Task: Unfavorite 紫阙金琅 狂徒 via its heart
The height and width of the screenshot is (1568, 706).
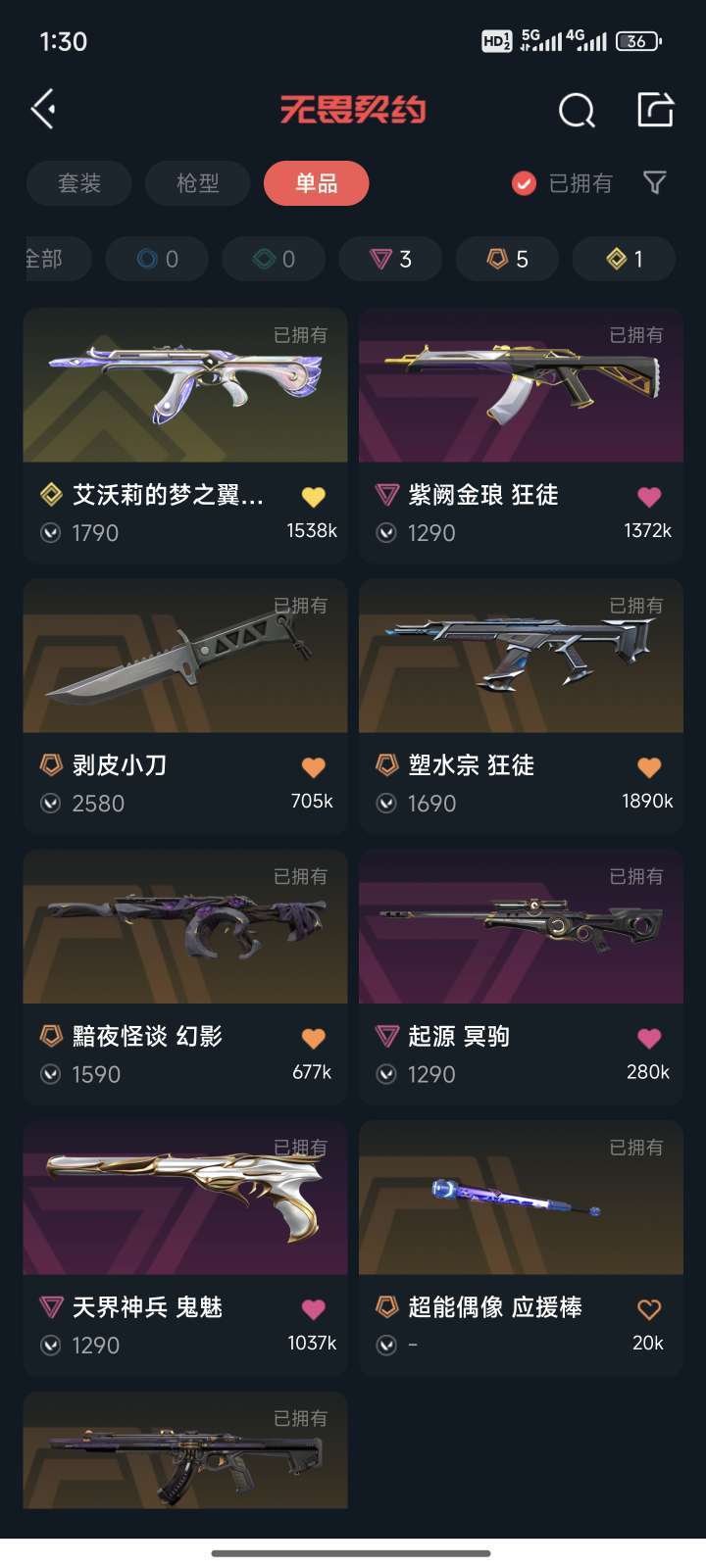Action: [650, 497]
